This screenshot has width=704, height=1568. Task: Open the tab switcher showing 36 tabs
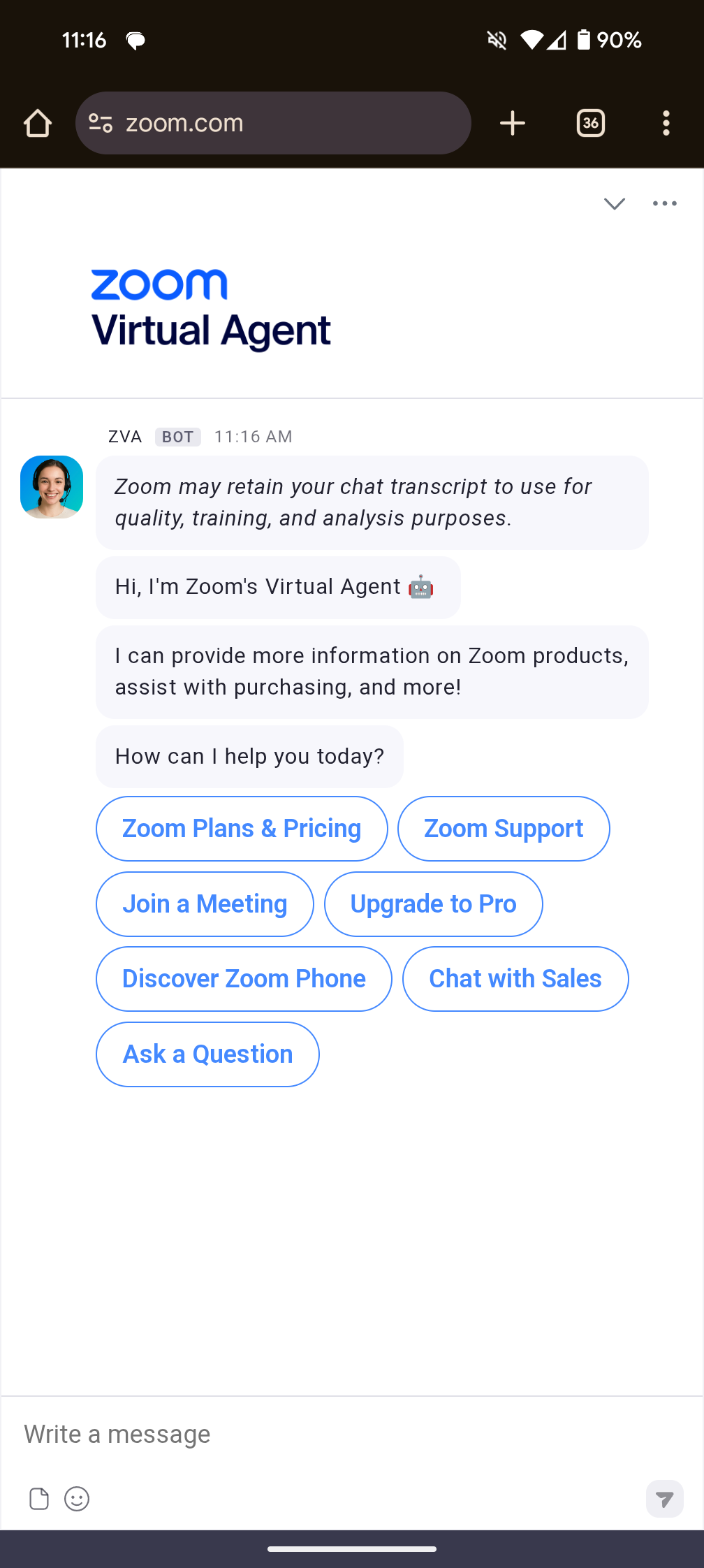[590, 123]
